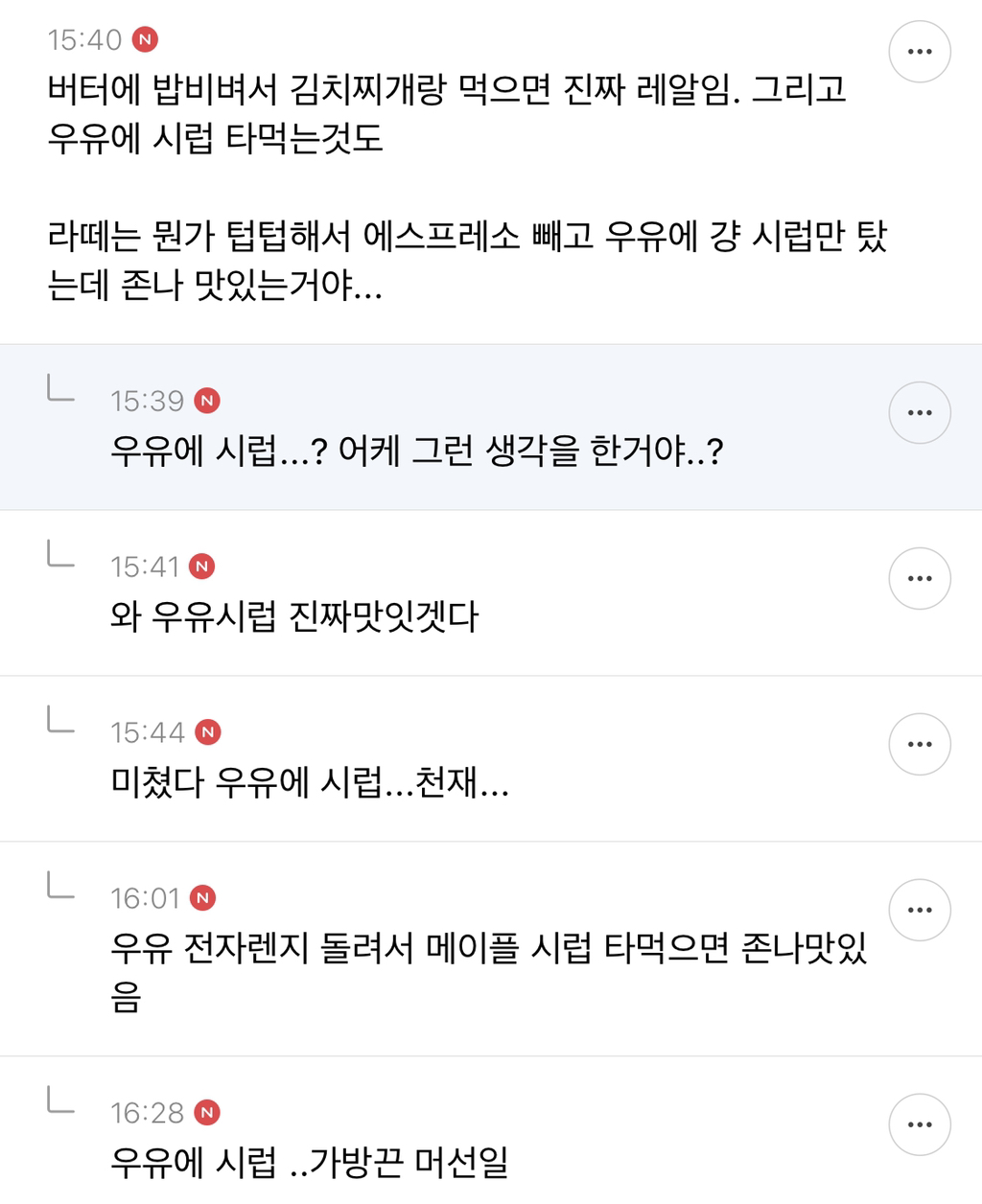Open more options for the 16:01 reply

pos(919,911)
